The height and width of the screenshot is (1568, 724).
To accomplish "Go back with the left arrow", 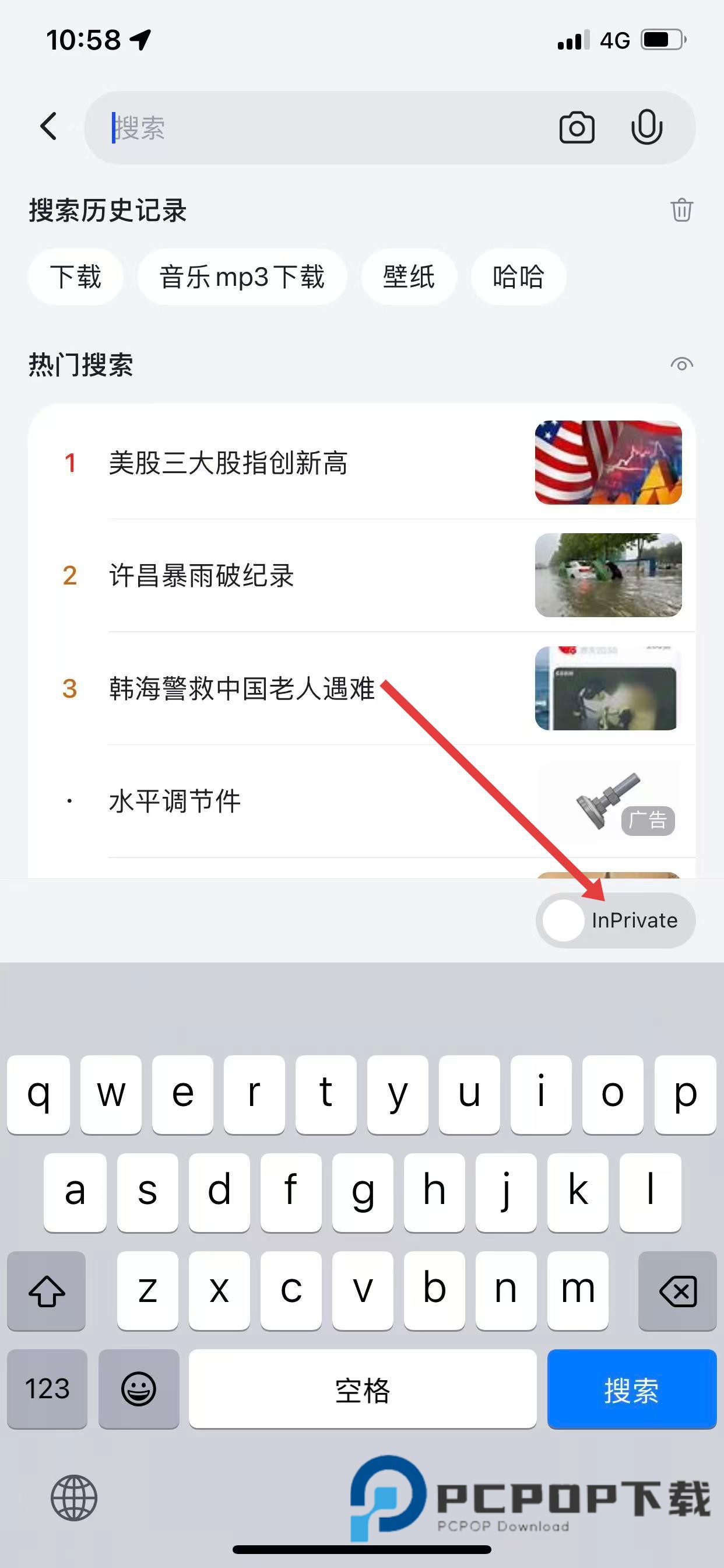I will 48,127.
